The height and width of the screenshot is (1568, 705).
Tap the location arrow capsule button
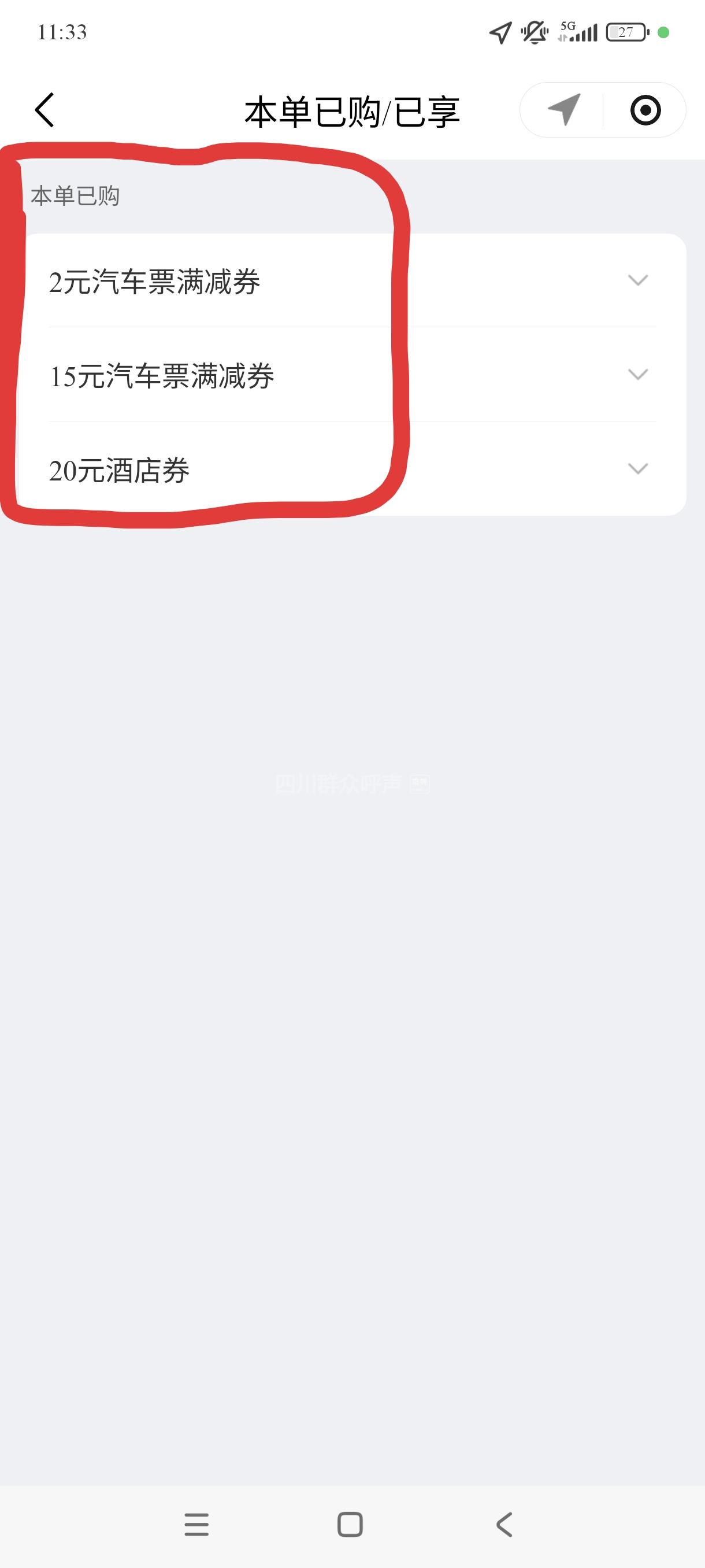point(563,110)
